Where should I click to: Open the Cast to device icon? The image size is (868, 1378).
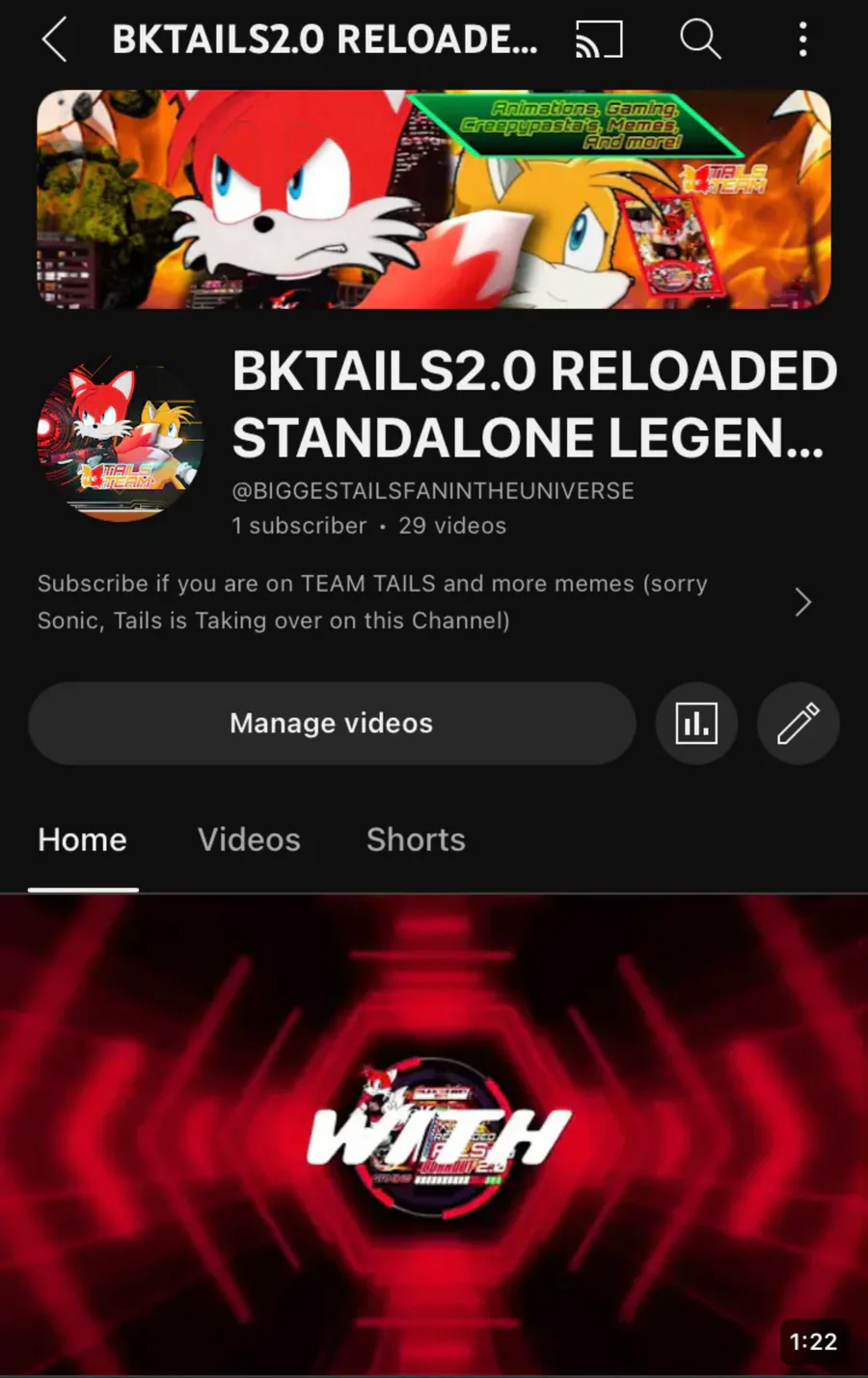599,40
